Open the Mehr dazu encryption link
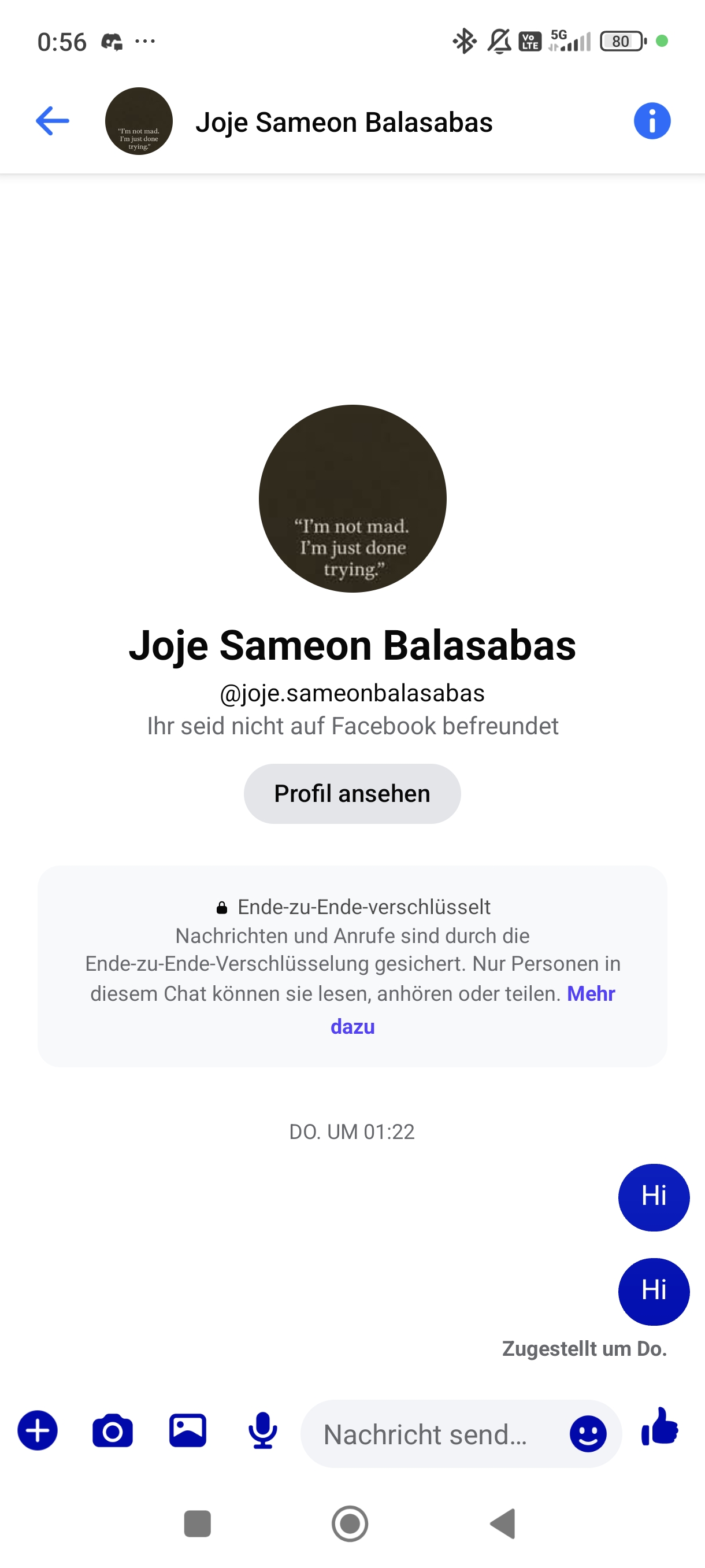705x1568 pixels. pyautogui.click(x=591, y=993)
